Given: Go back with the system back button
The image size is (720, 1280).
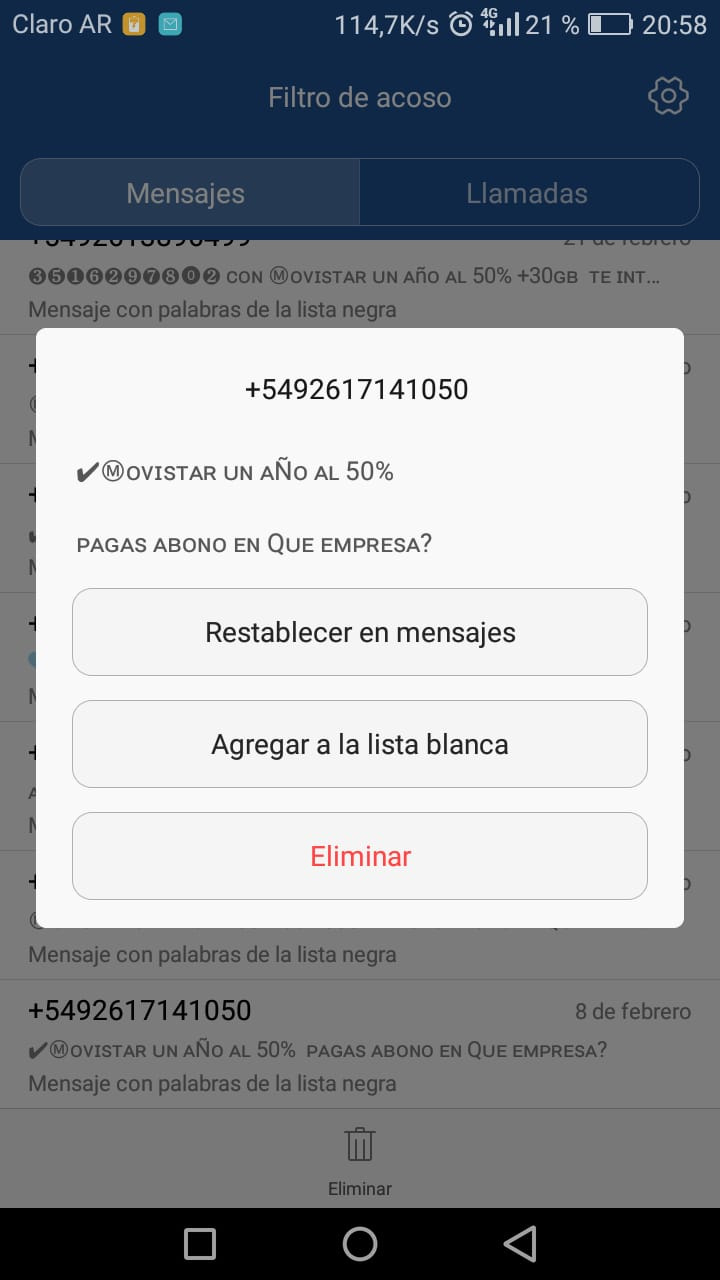Looking at the screenshot, I should click(x=520, y=1244).
